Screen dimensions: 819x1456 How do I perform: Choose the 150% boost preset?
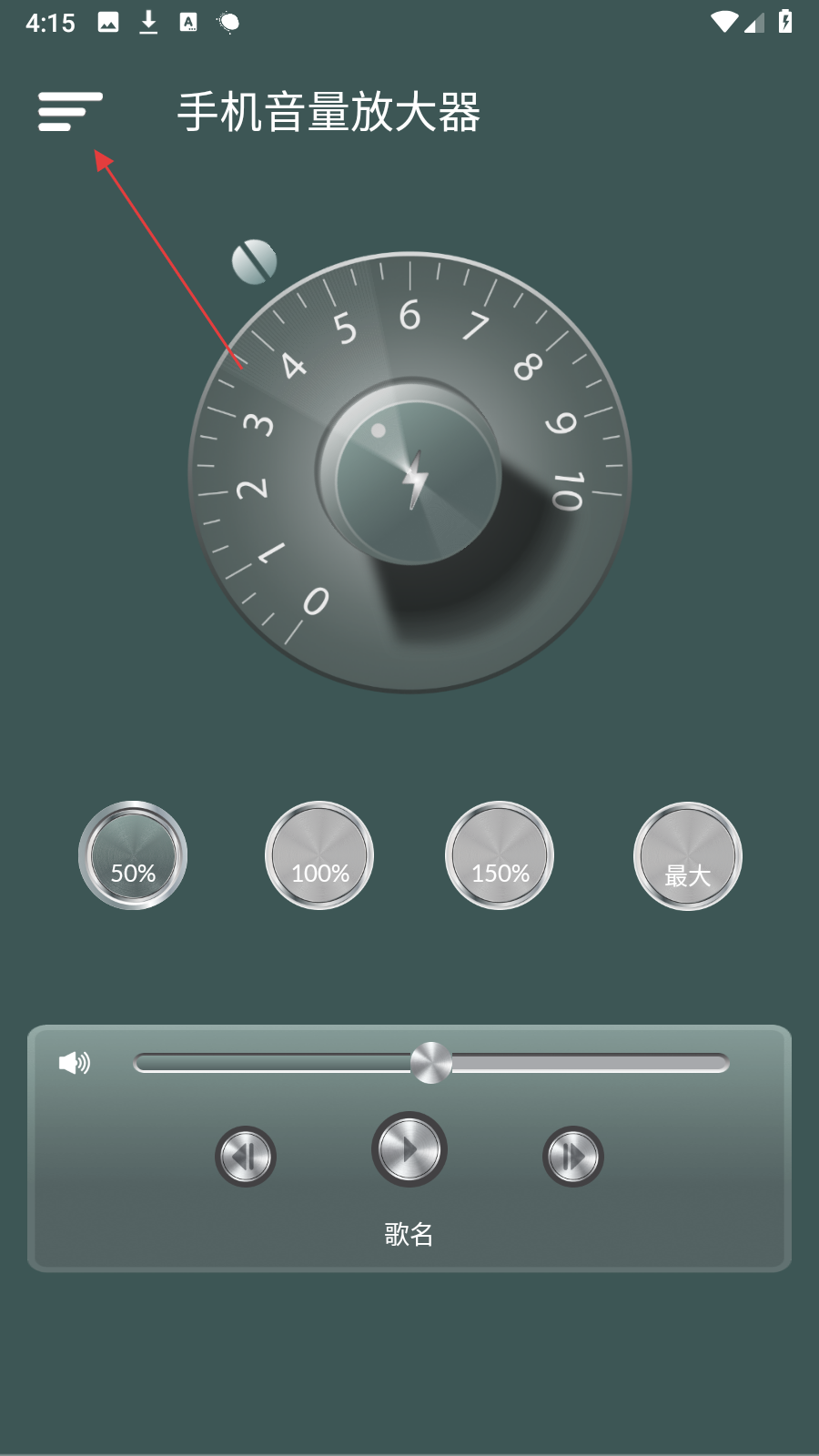(500, 855)
